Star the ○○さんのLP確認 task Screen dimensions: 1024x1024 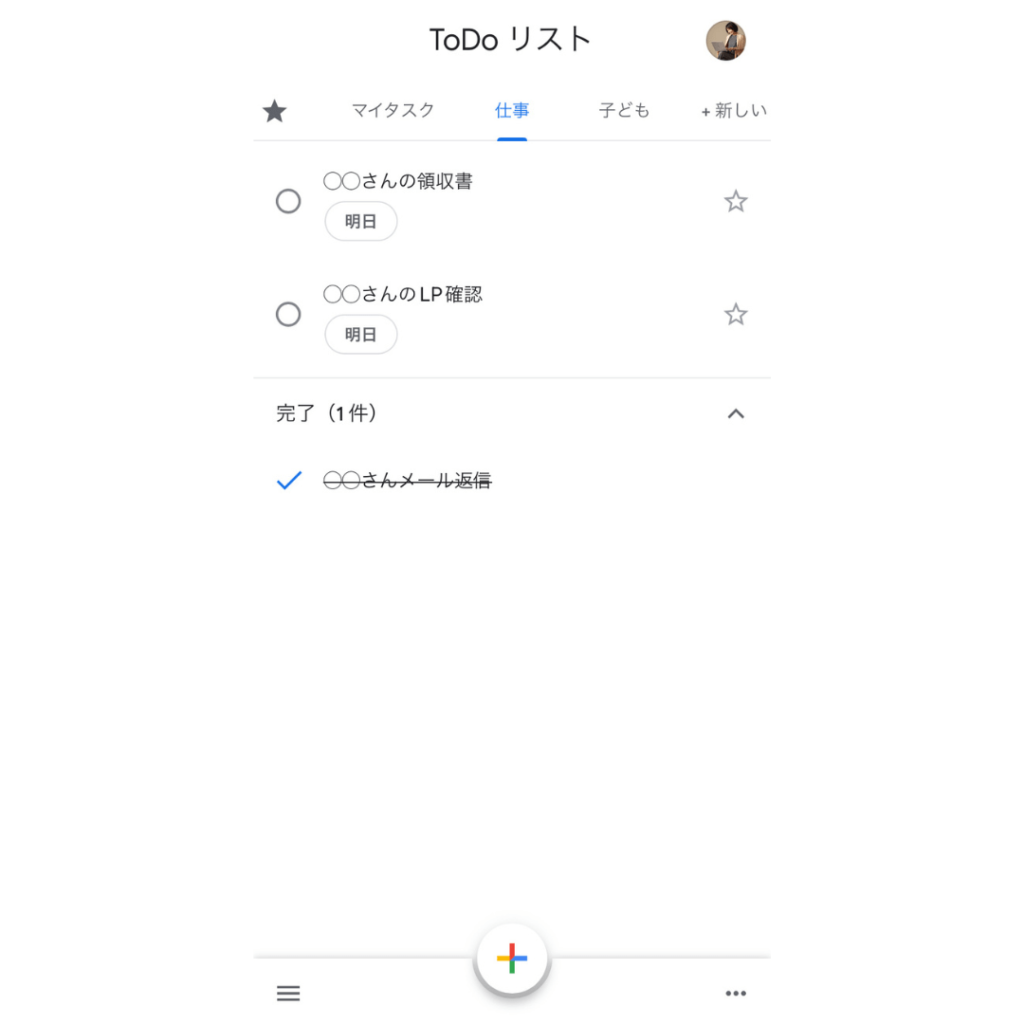point(736,315)
